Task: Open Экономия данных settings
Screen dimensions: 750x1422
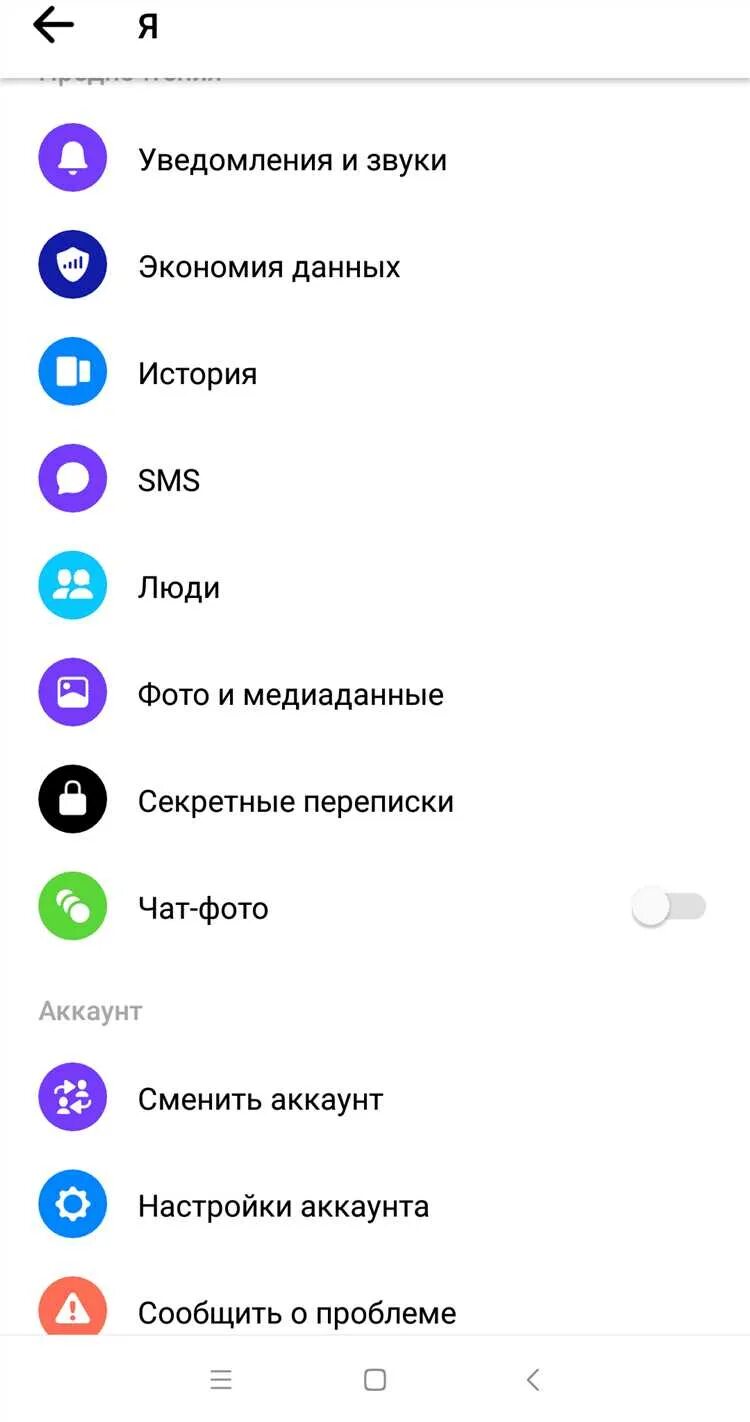Action: tap(269, 267)
